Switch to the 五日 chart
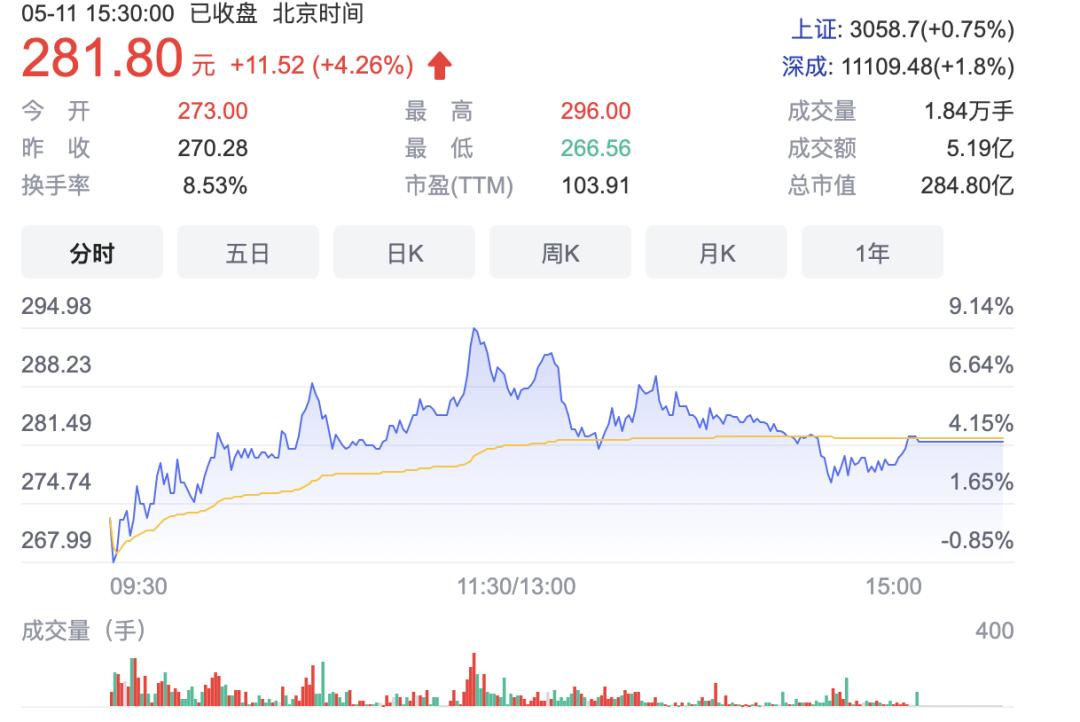 point(248,253)
